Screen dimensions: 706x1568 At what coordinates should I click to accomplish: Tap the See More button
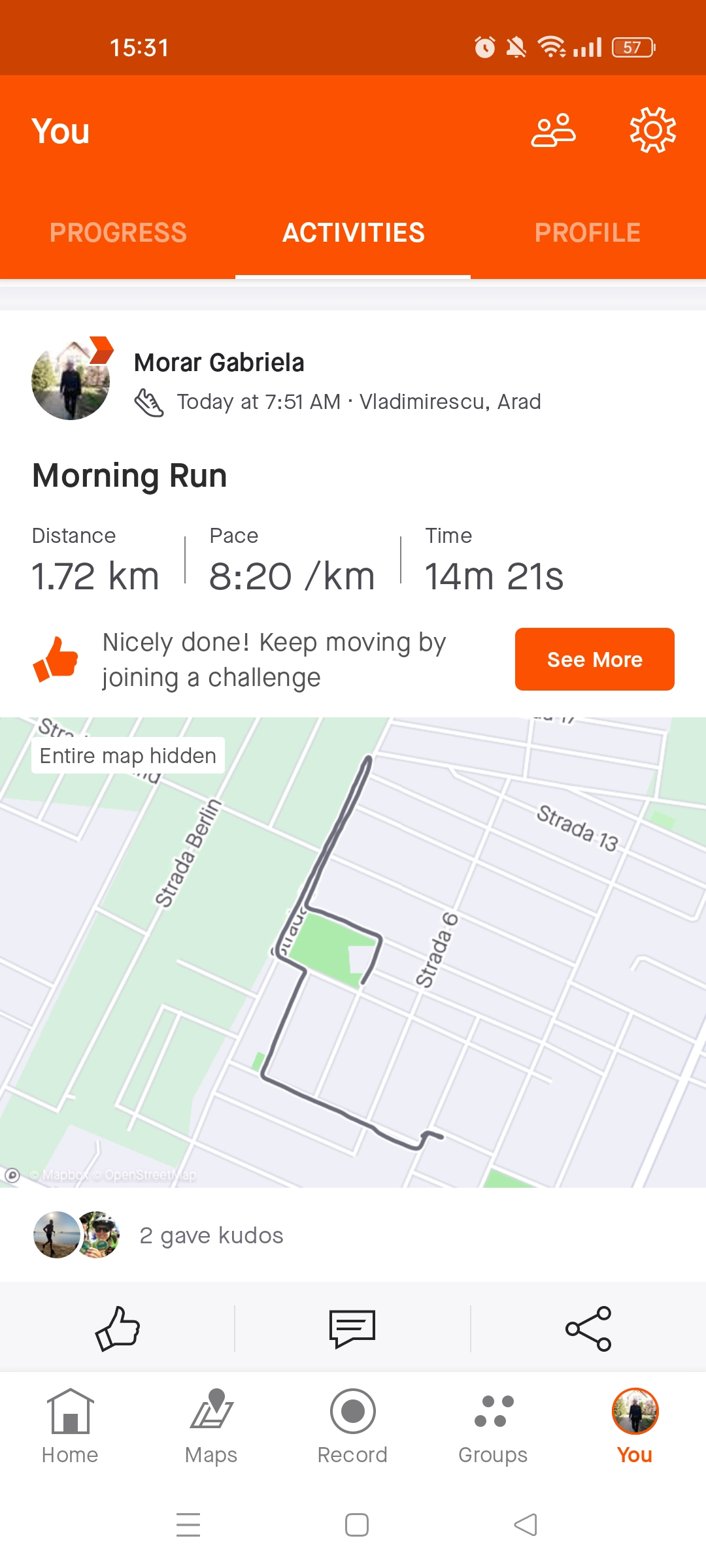[x=594, y=659]
